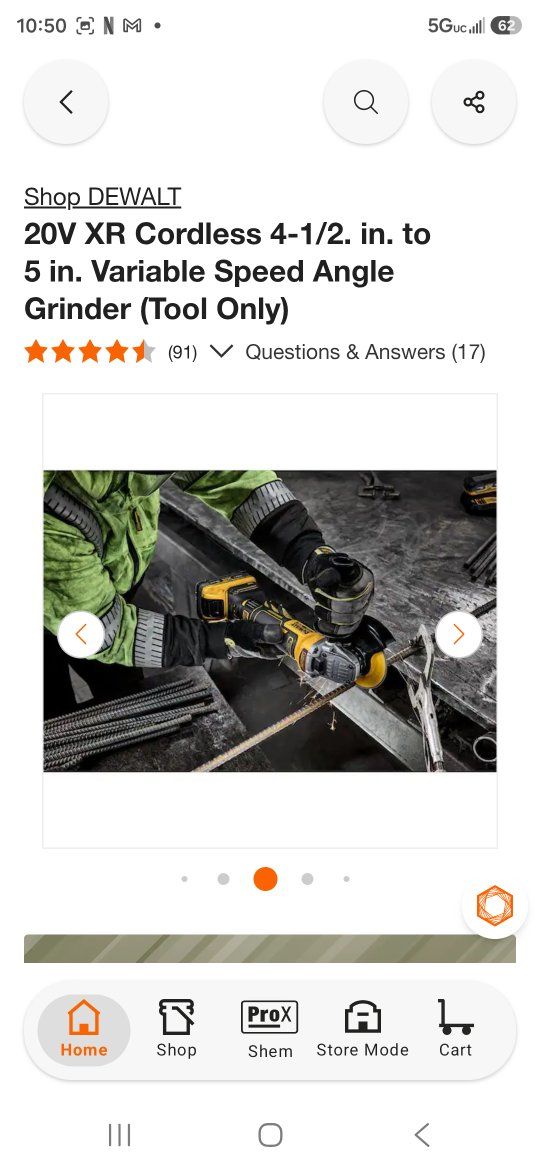540x1170 pixels.
Task: Share this DEWALT grinder product
Action: pos(474,101)
